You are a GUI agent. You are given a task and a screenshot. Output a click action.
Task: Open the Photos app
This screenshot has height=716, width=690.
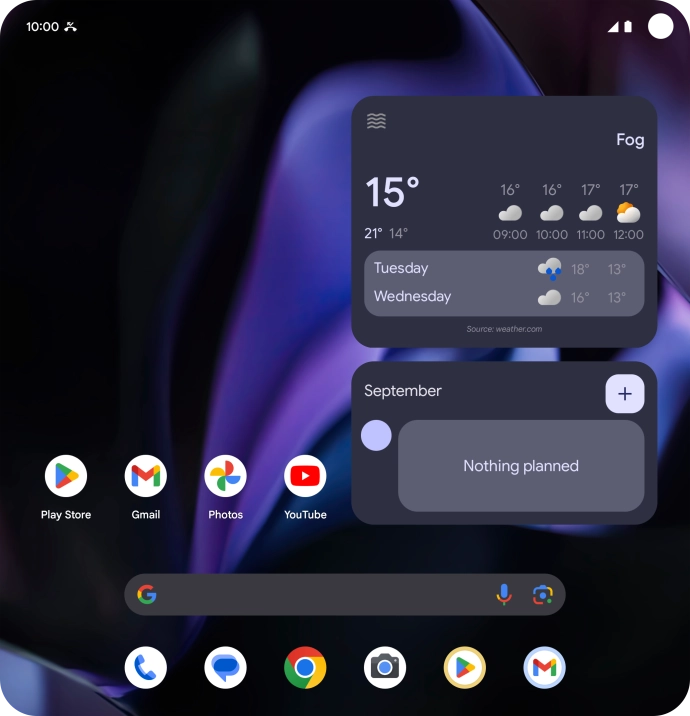(x=226, y=476)
